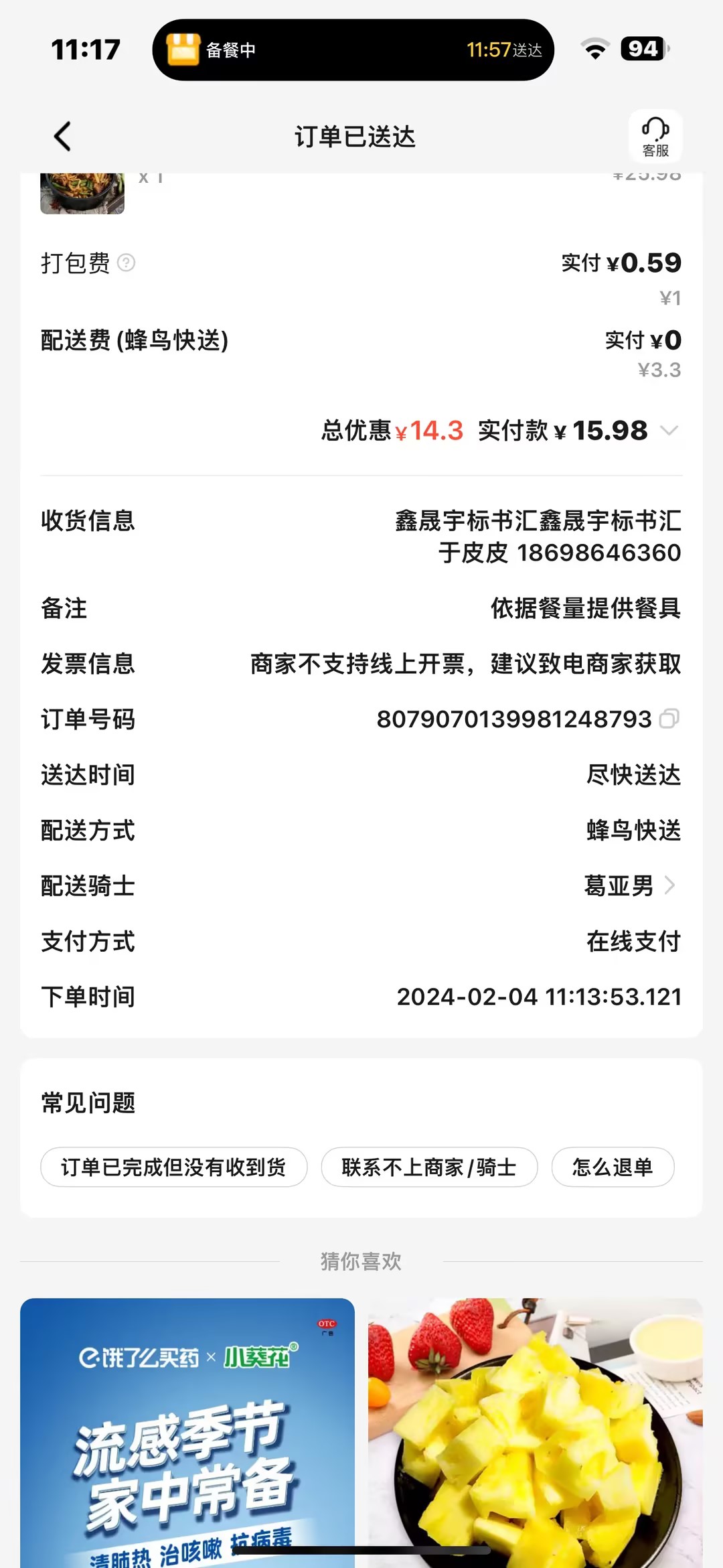Expand the 实付款 payment details chevron
Screen dimensions: 723x1568
coord(669,430)
